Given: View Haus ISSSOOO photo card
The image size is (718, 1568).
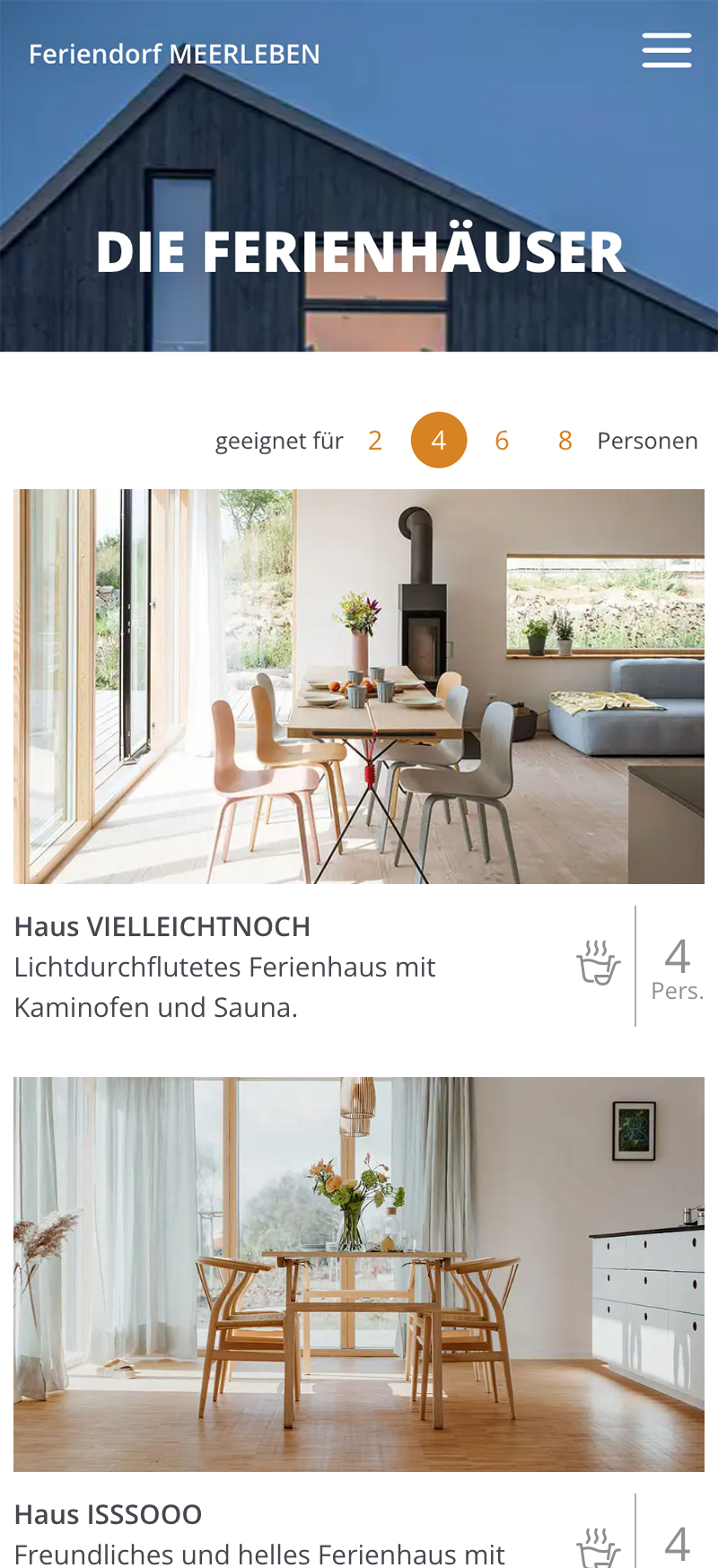Looking at the screenshot, I should pyautogui.click(x=359, y=1275).
